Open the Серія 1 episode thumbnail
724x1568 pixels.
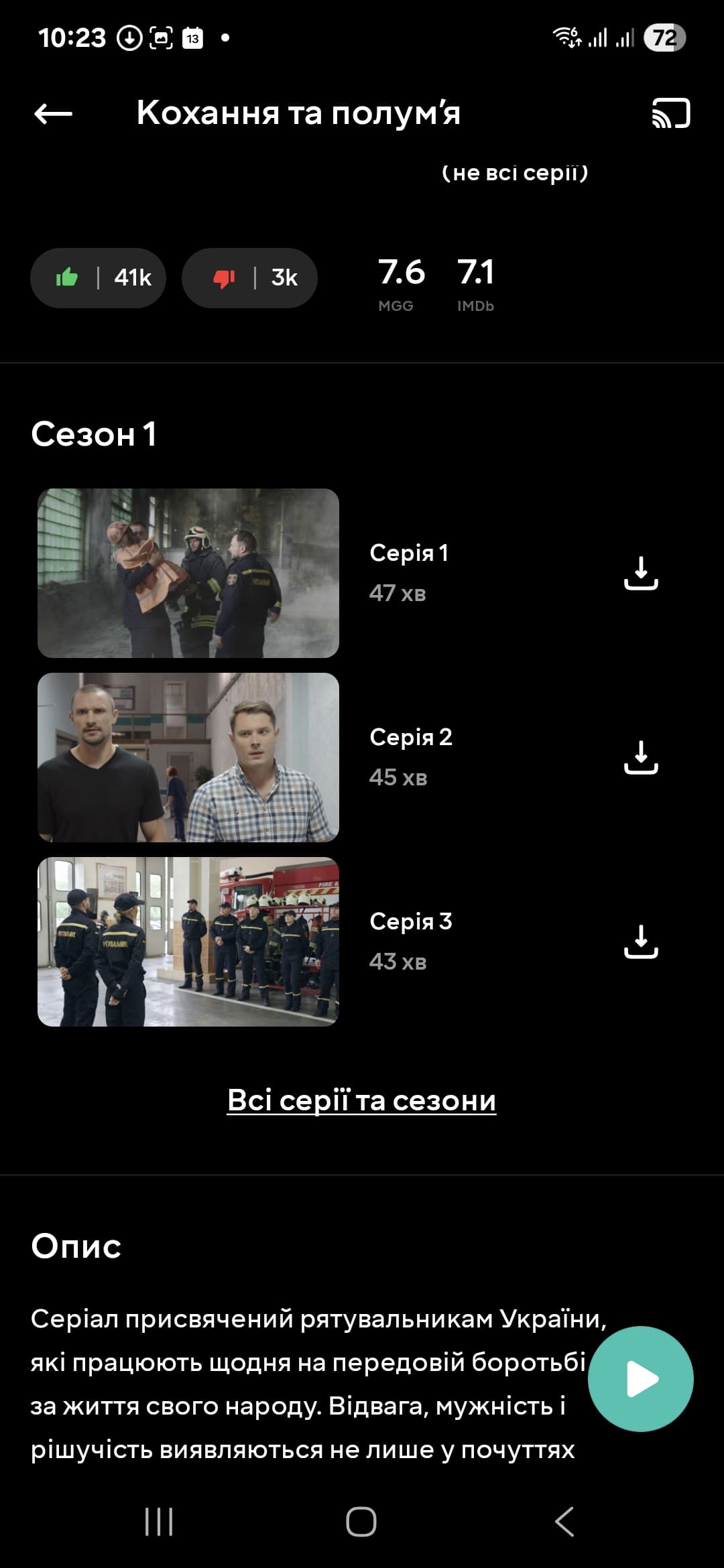(x=188, y=573)
